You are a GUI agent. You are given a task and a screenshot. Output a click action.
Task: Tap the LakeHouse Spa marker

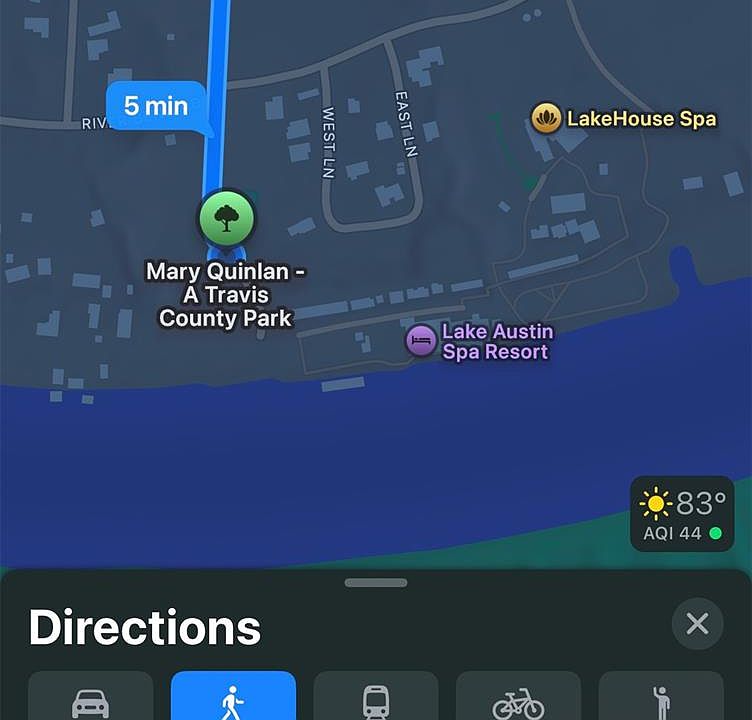(545, 118)
